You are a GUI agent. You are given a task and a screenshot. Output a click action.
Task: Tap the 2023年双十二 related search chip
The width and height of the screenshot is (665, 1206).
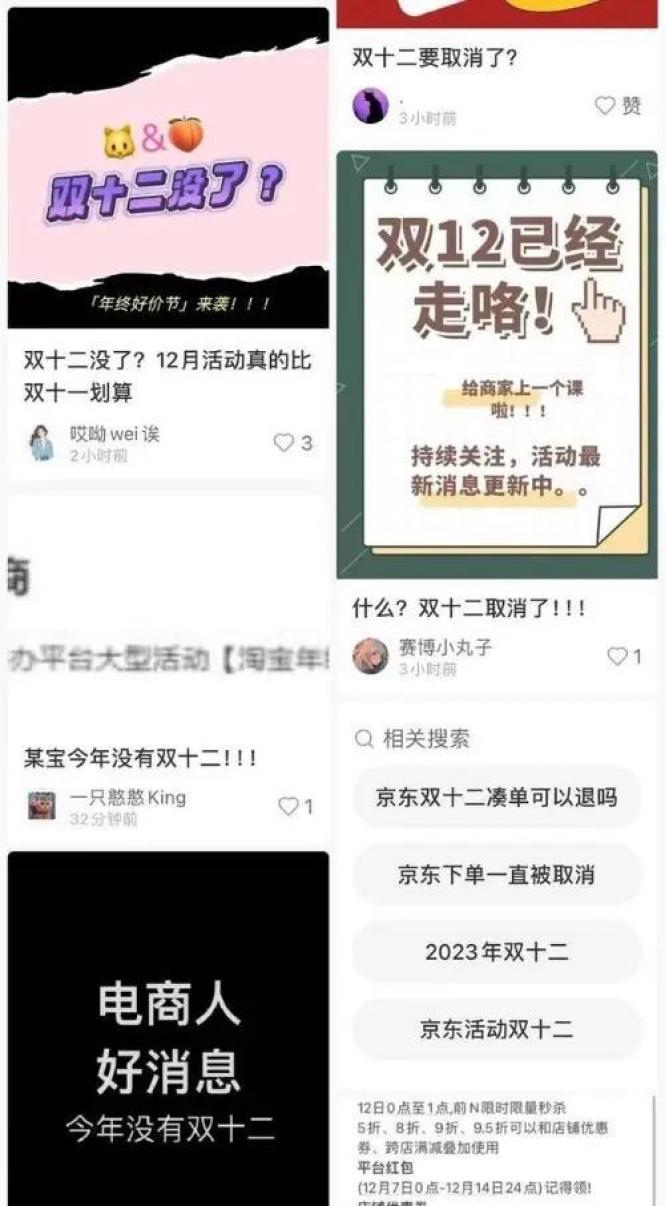click(496, 952)
